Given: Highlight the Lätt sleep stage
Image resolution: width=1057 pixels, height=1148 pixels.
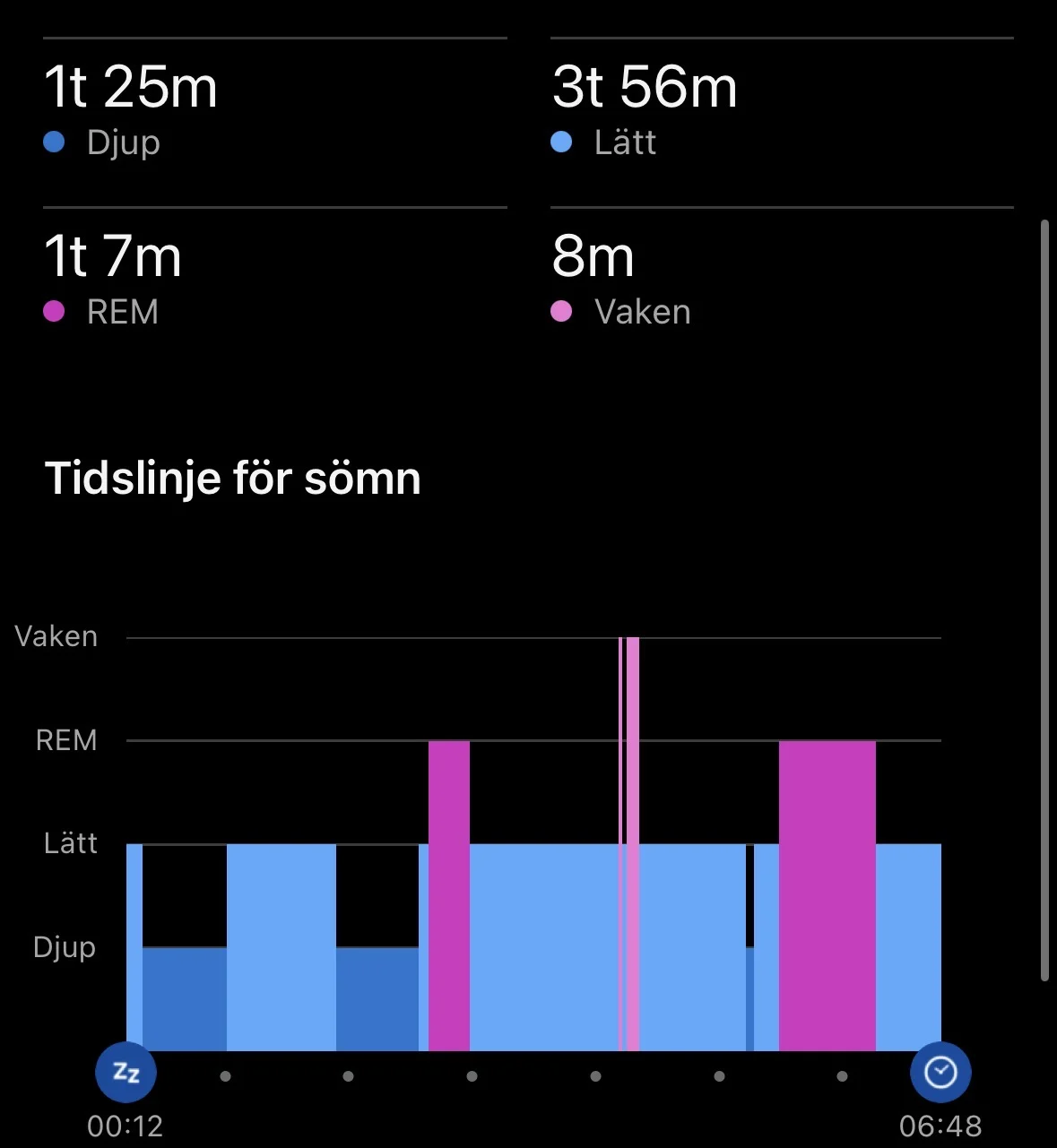Looking at the screenshot, I should 780,112.
